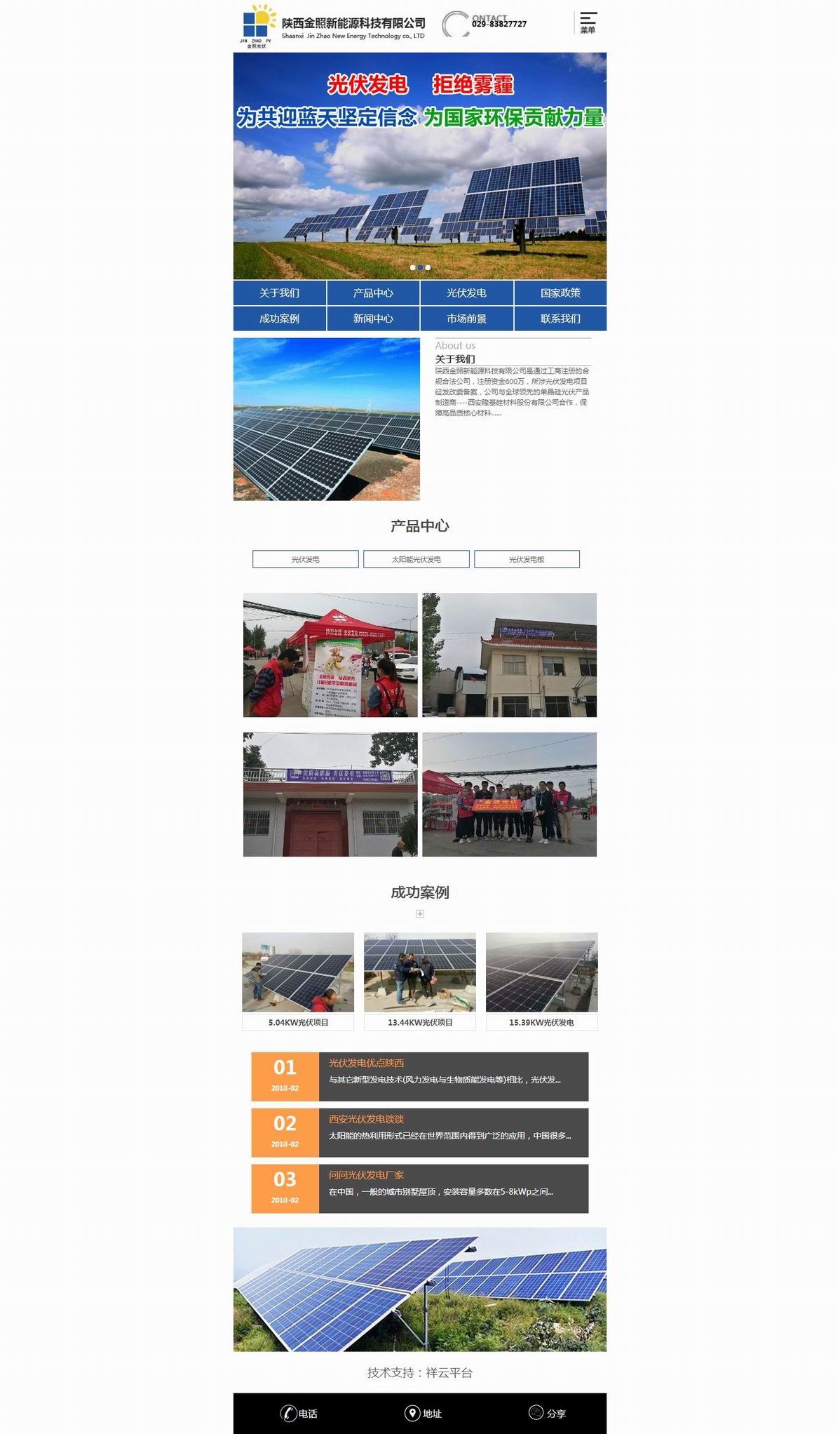The width and height of the screenshot is (840, 1434).
Task: Open 地址 in the bottom bar
Action: click(424, 1413)
